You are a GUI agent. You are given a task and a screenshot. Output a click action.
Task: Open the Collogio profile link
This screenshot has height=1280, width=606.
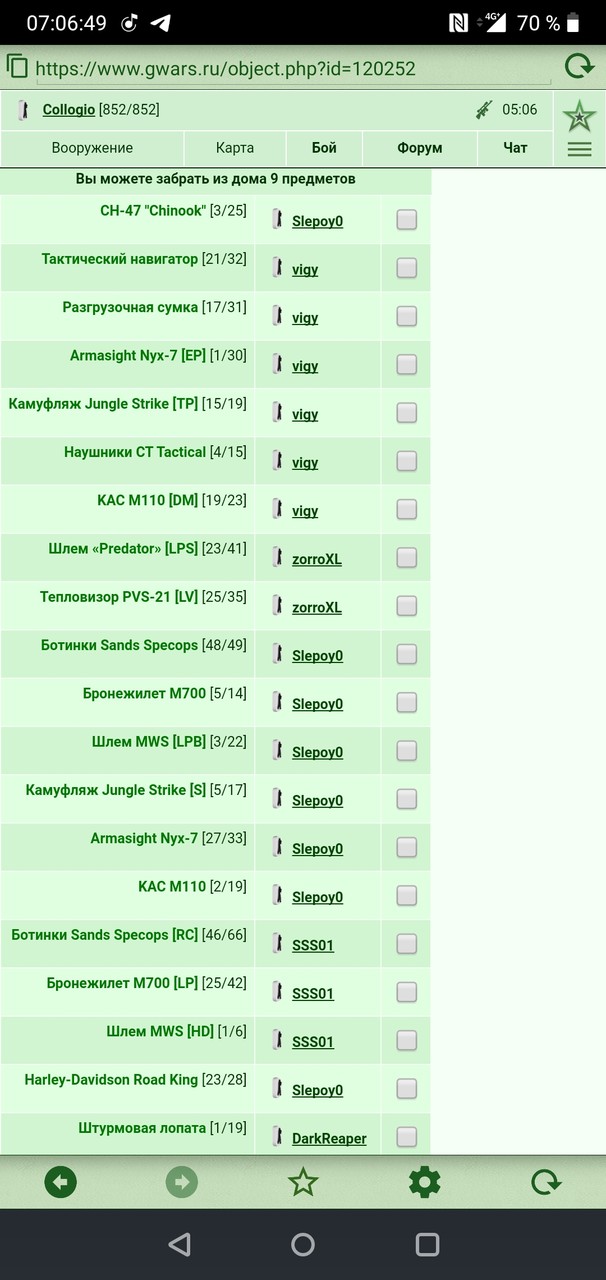[68, 110]
